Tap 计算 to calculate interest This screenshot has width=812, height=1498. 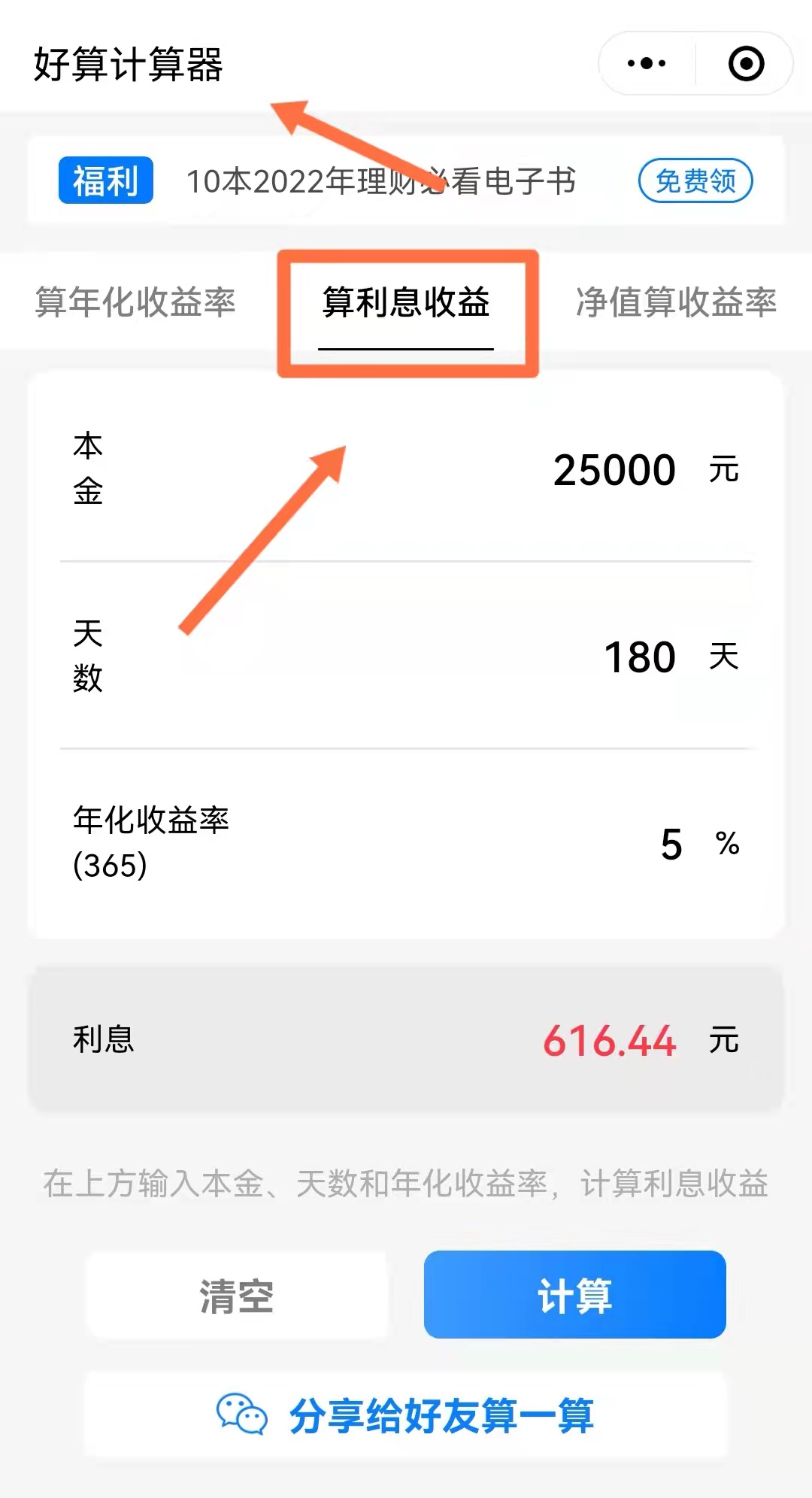(575, 1295)
